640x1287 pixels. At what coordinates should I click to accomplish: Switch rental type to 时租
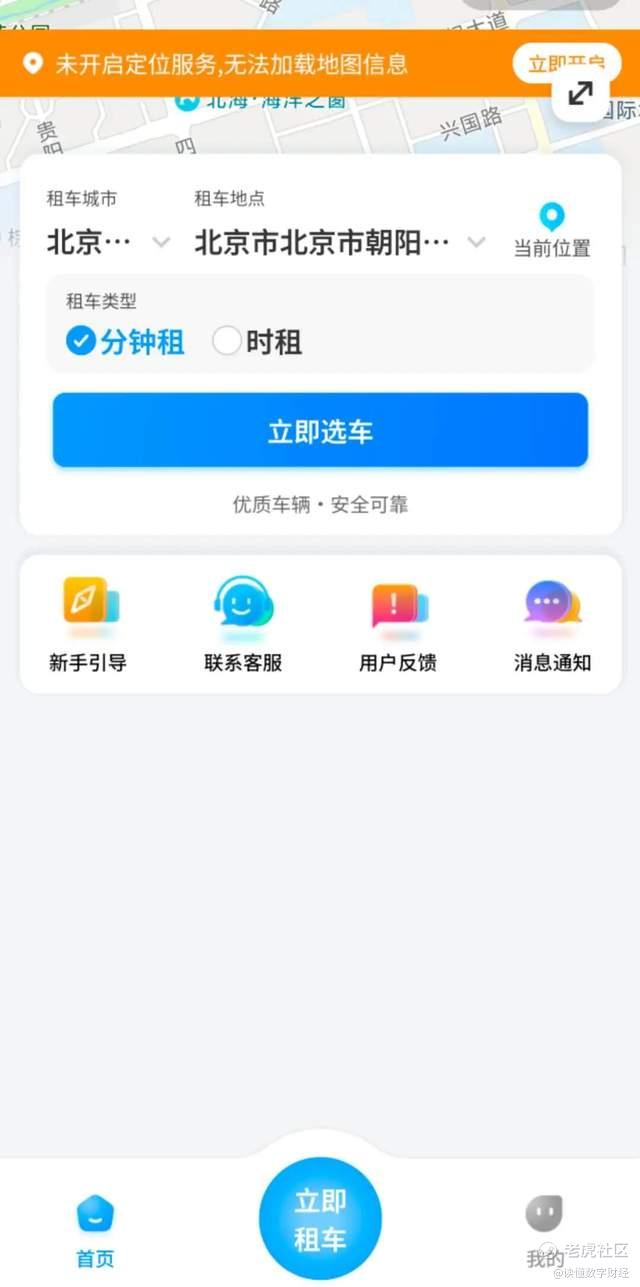[257, 342]
